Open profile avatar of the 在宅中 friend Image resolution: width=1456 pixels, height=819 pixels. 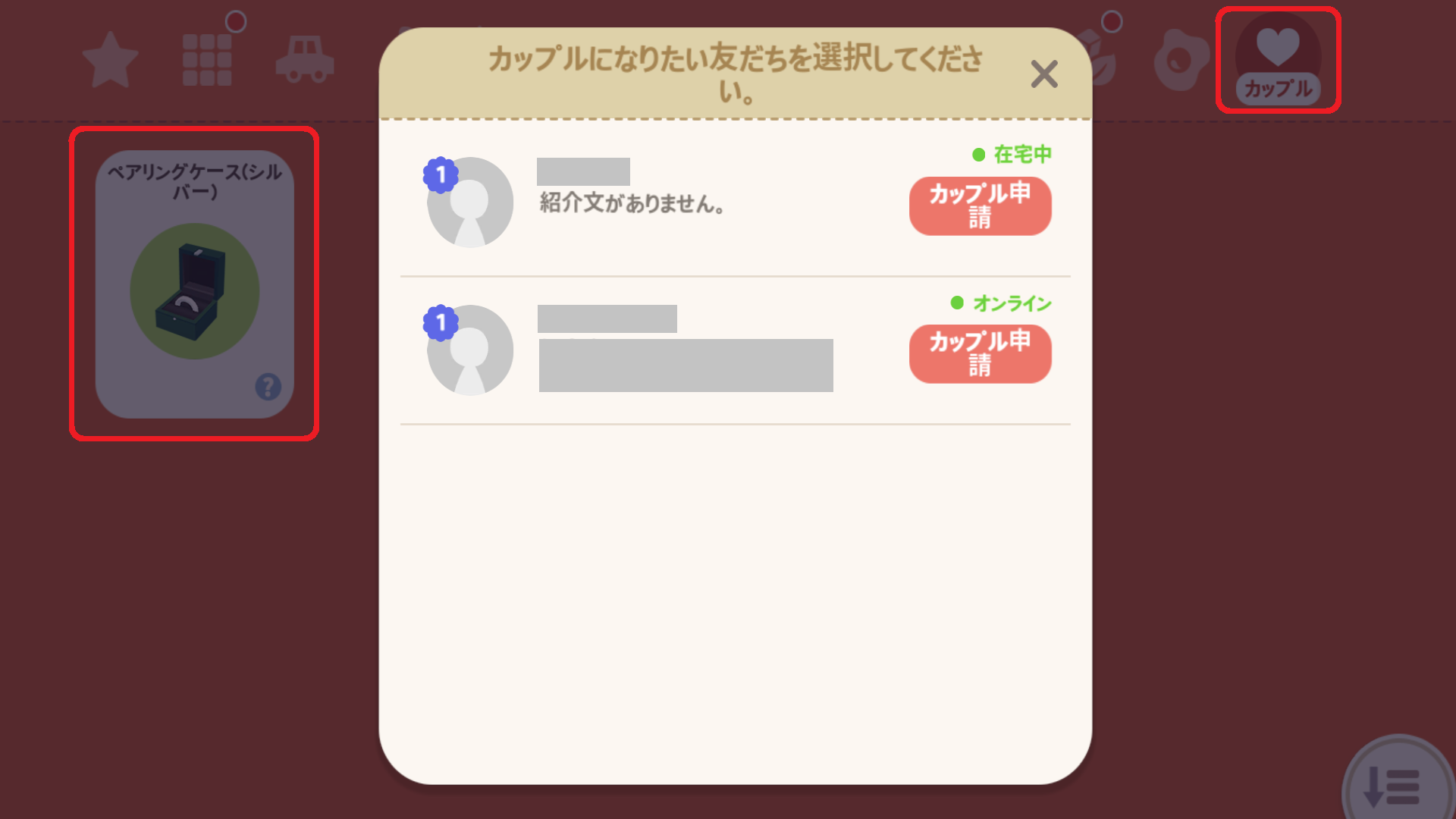469,202
